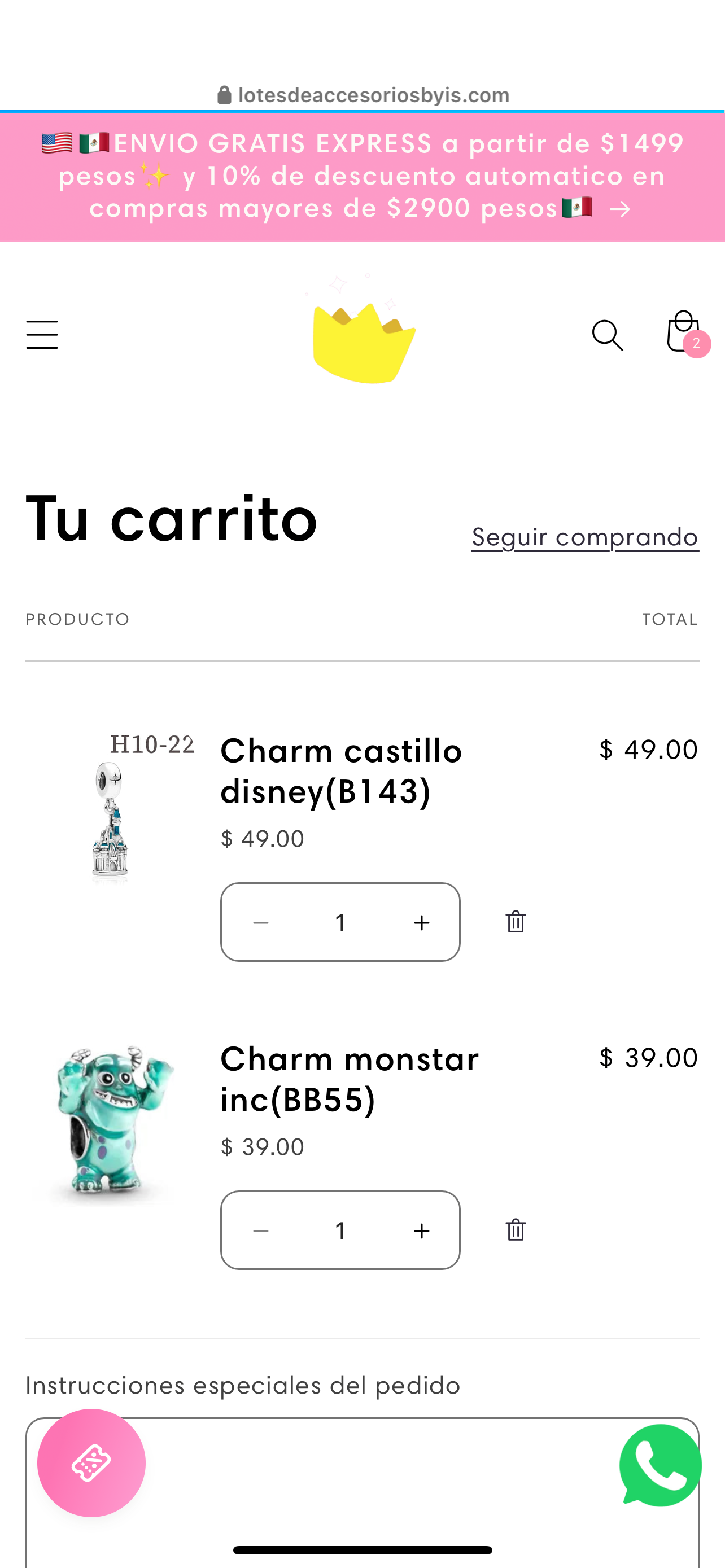Delete Charm castillo disney from cart
The width and height of the screenshot is (725, 1568).
[x=516, y=922]
